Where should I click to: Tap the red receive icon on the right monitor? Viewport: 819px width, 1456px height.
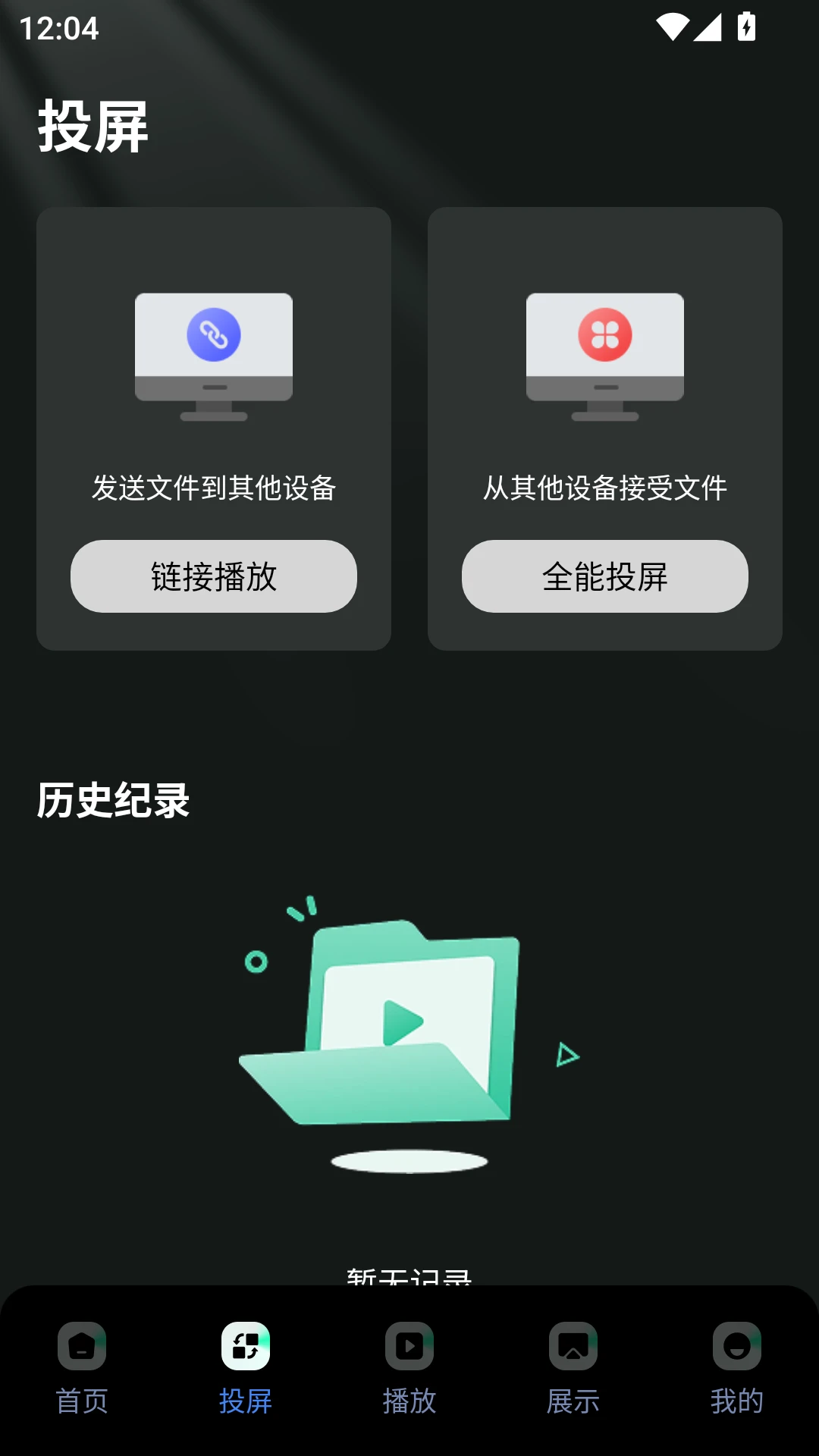click(x=604, y=332)
